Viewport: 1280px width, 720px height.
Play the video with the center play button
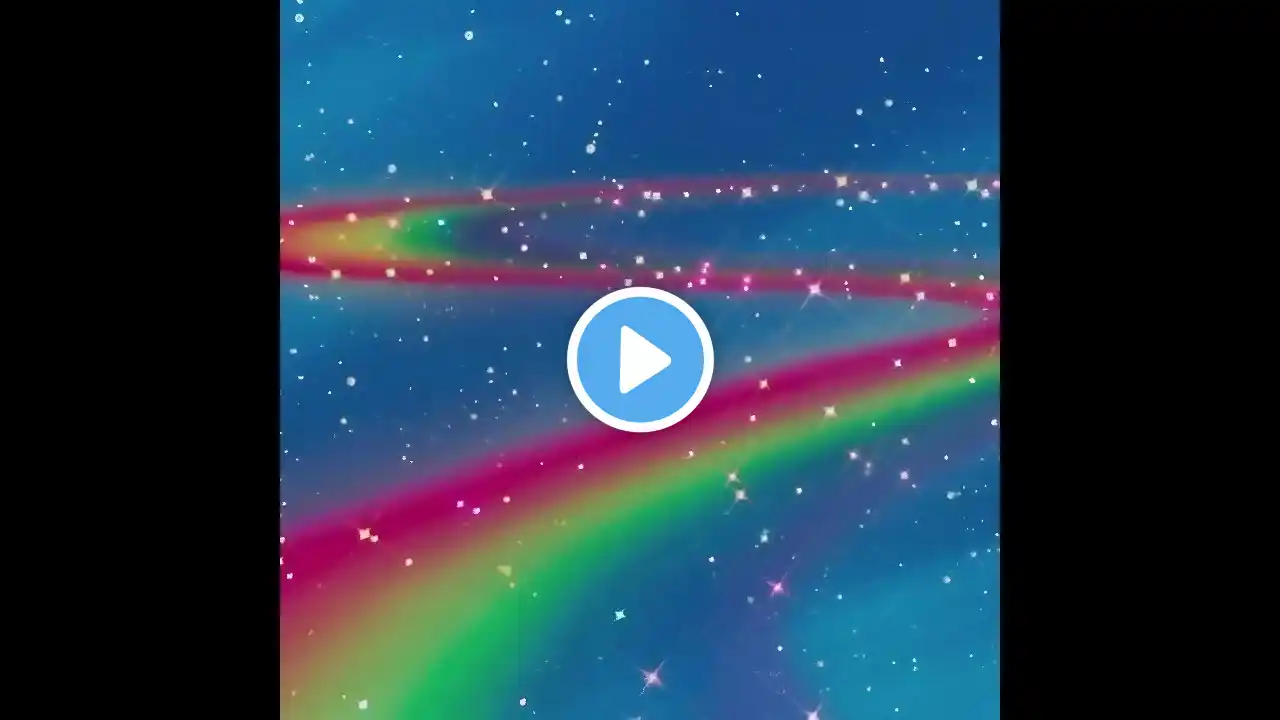pyautogui.click(x=640, y=360)
